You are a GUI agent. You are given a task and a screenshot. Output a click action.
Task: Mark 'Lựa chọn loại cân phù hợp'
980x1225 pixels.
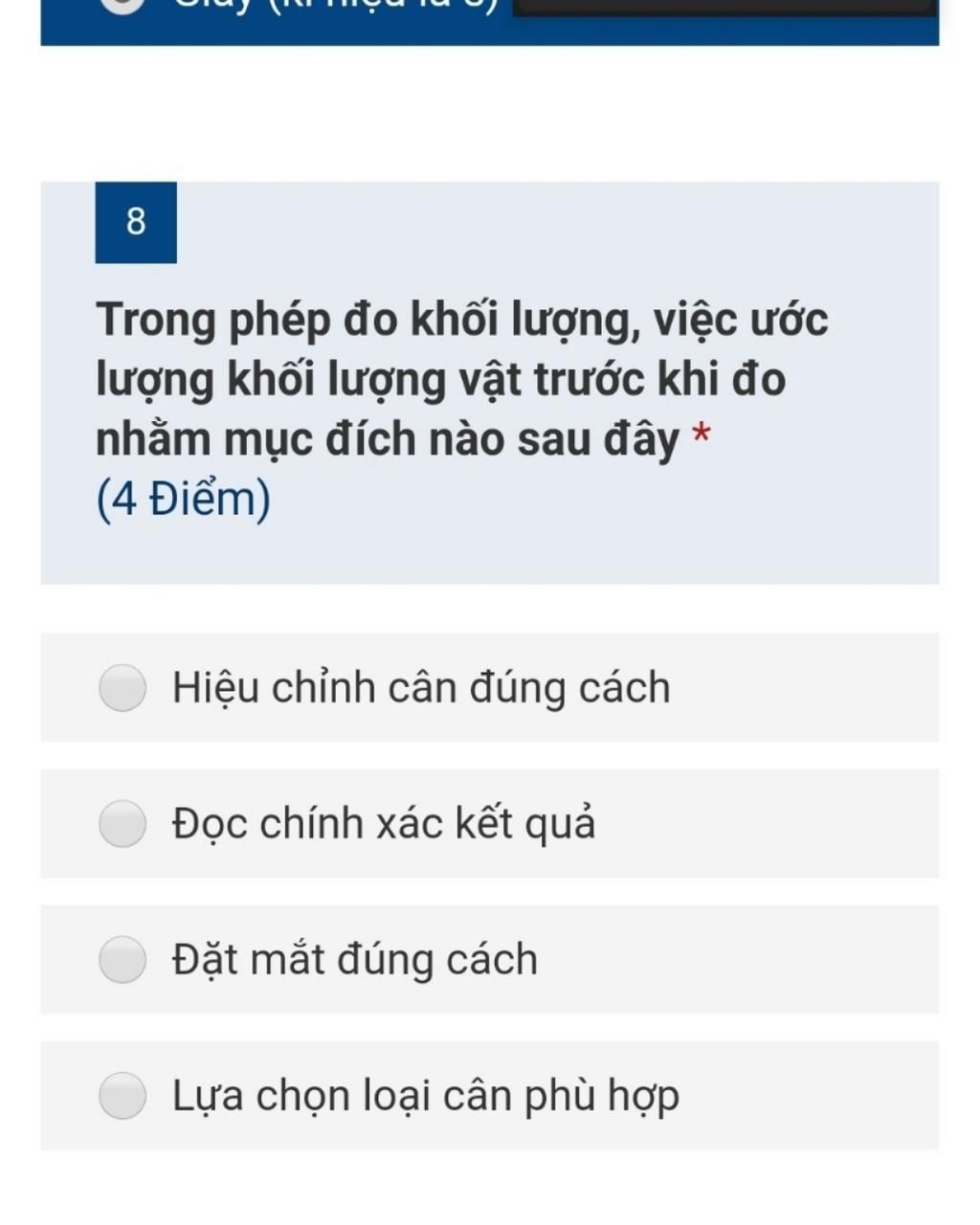pos(122,1096)
